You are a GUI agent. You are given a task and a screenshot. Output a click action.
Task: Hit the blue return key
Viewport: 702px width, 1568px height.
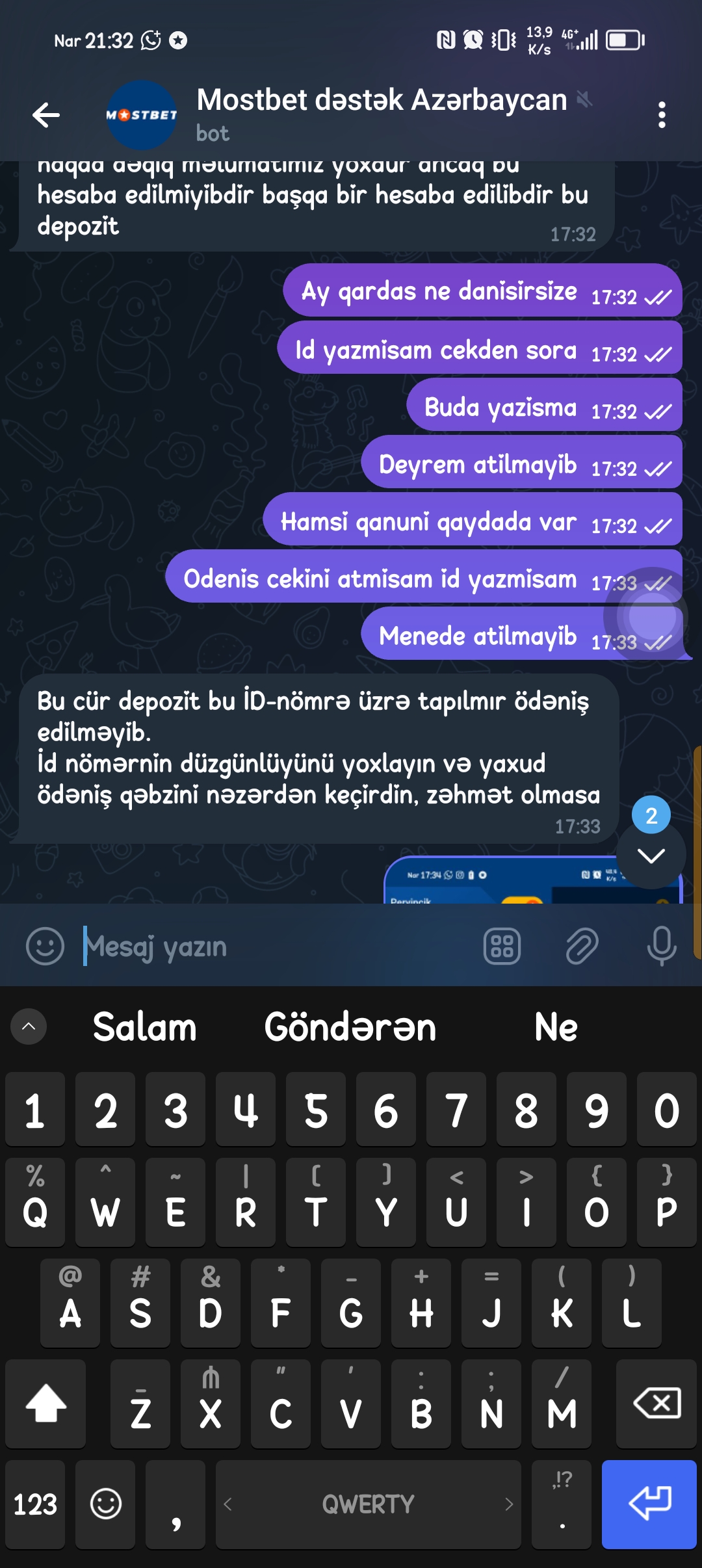click(649, 1504)
